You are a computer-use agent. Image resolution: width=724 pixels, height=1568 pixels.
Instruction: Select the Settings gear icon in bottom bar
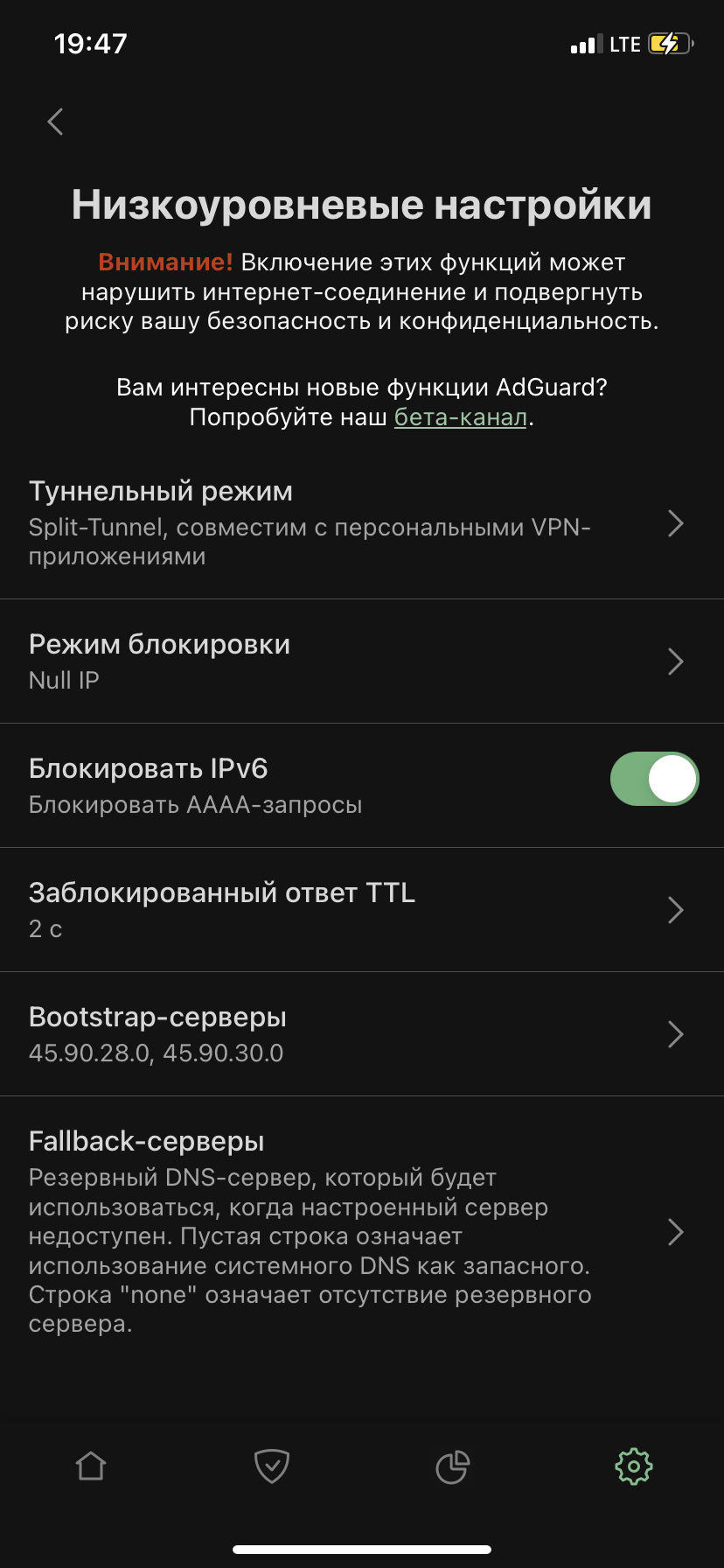click(633, 1466)
